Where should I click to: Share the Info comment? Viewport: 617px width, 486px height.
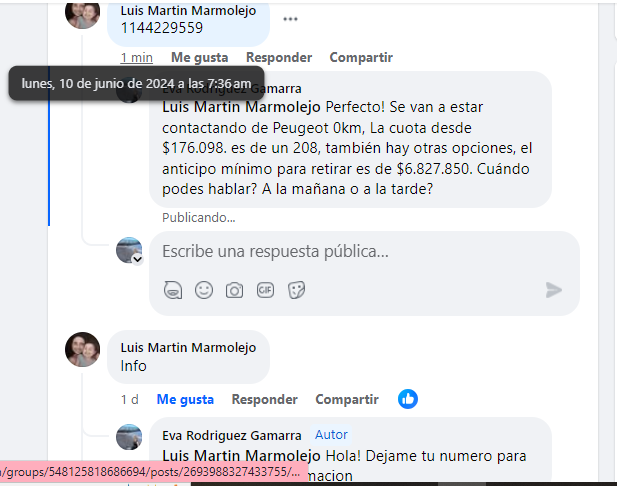[x=347, y=399]
